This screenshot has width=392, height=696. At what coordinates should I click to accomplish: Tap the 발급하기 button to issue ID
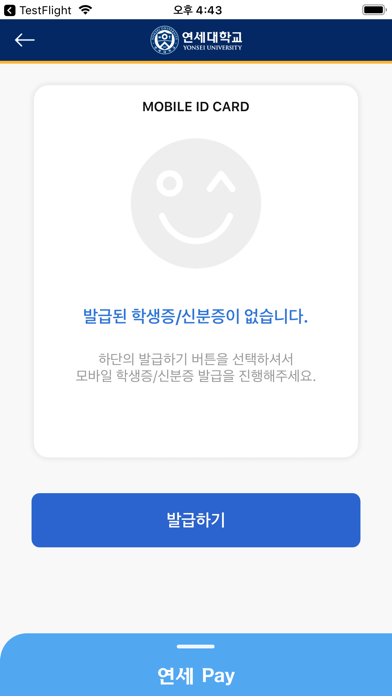coord(196,520)
